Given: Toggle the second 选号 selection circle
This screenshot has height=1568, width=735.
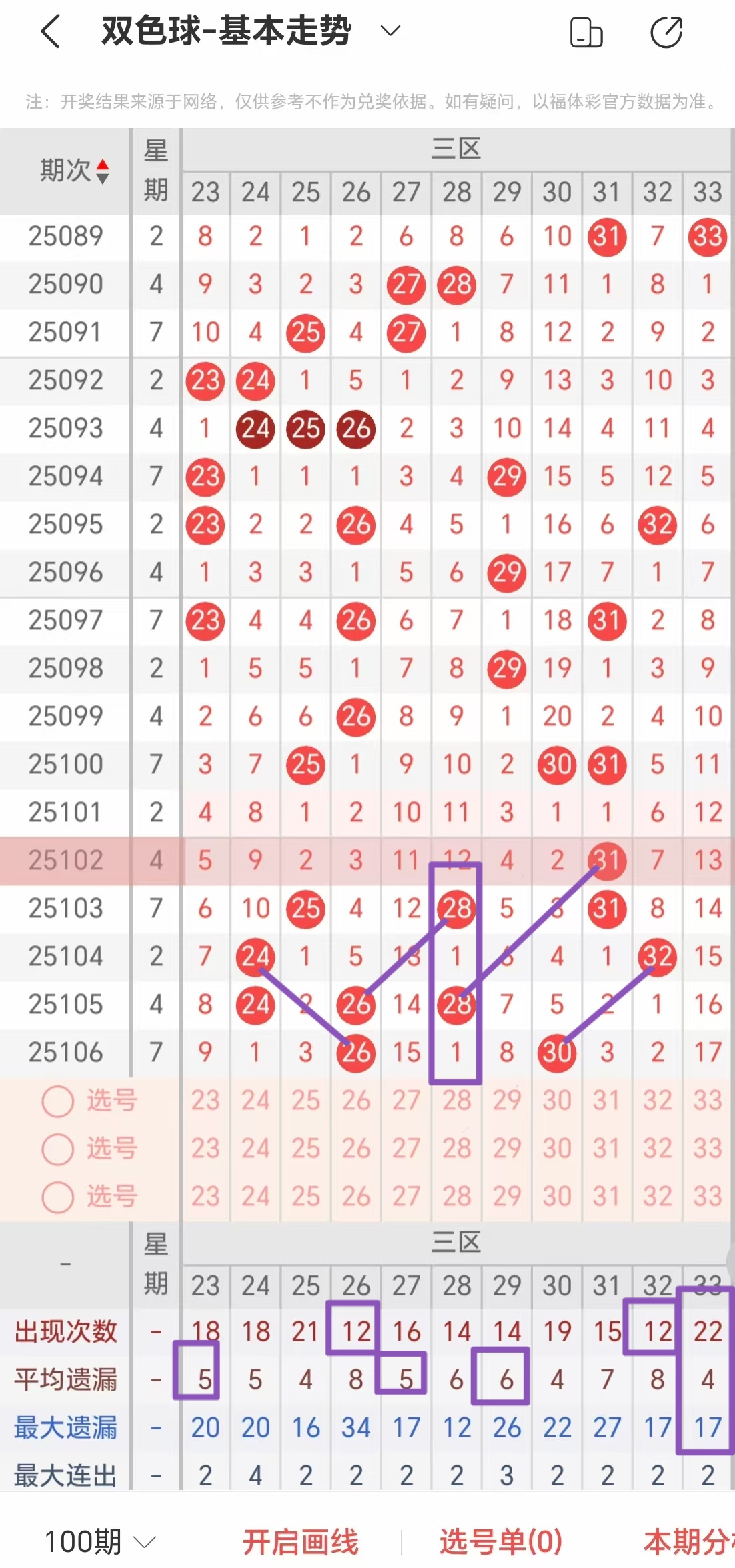Looking at the screenshot, I should pos(57,1149).
